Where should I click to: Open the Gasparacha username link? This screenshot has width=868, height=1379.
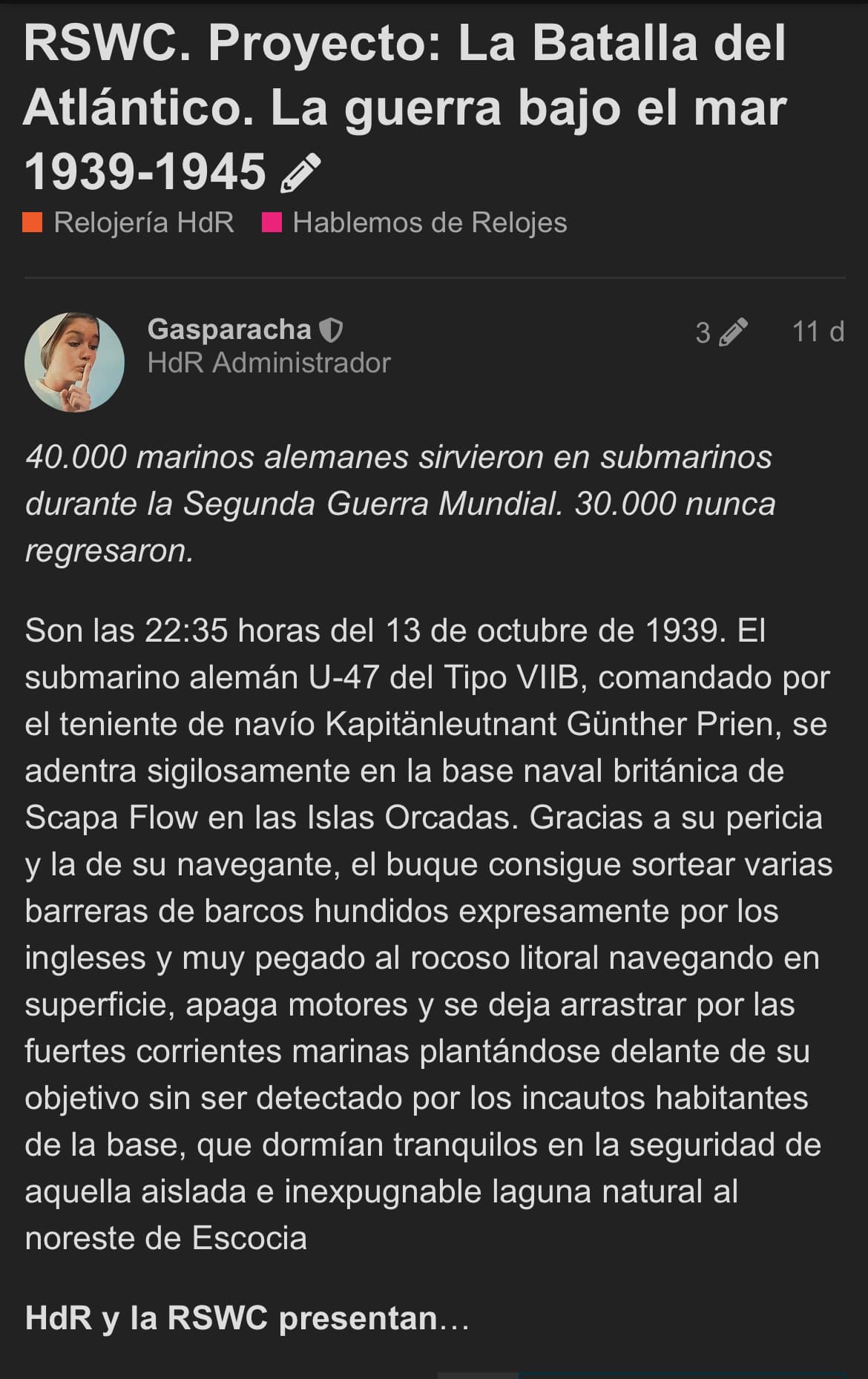point(229,329)
